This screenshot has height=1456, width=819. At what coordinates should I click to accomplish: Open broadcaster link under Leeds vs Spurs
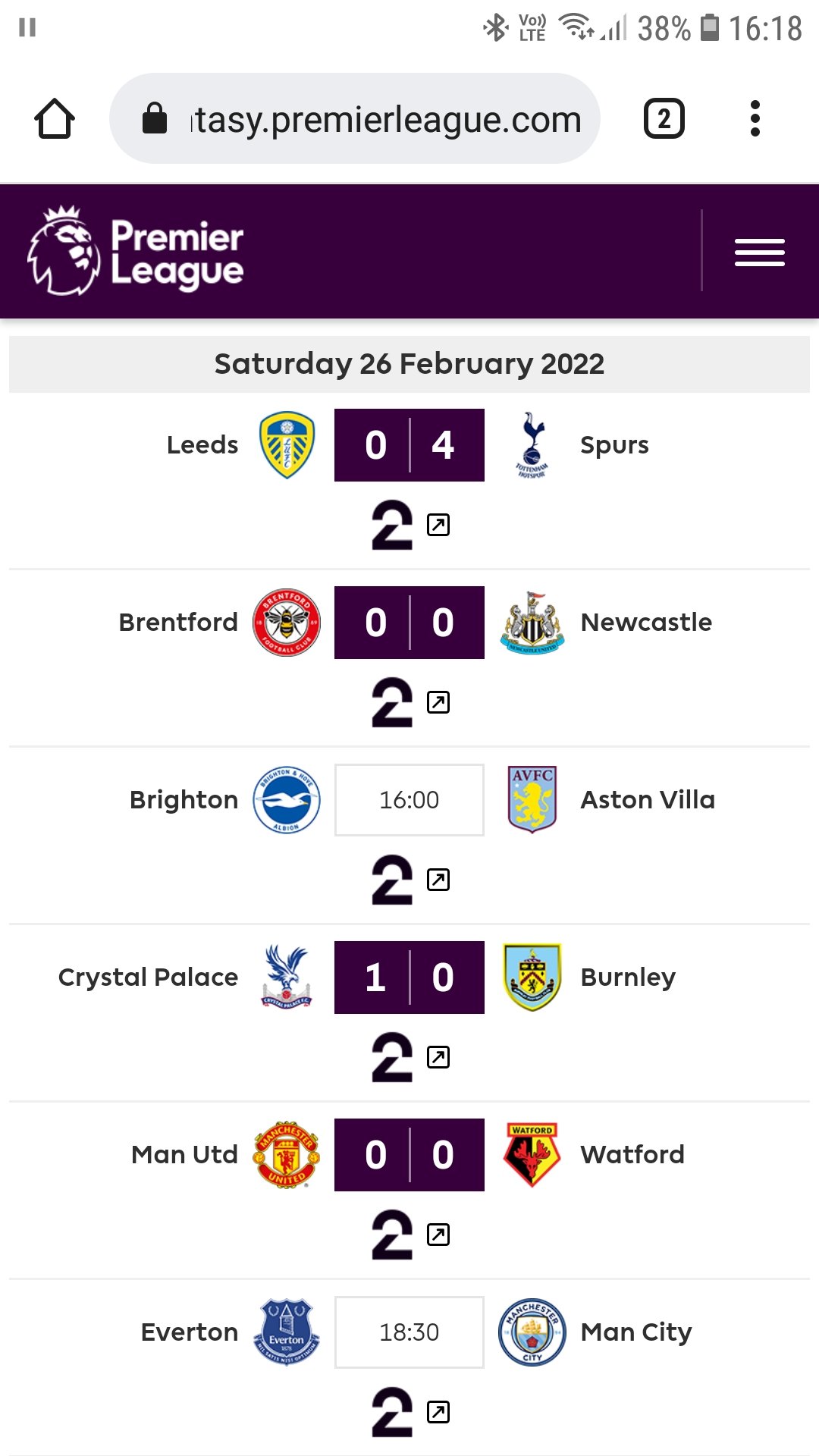click(x=410, y=525)
